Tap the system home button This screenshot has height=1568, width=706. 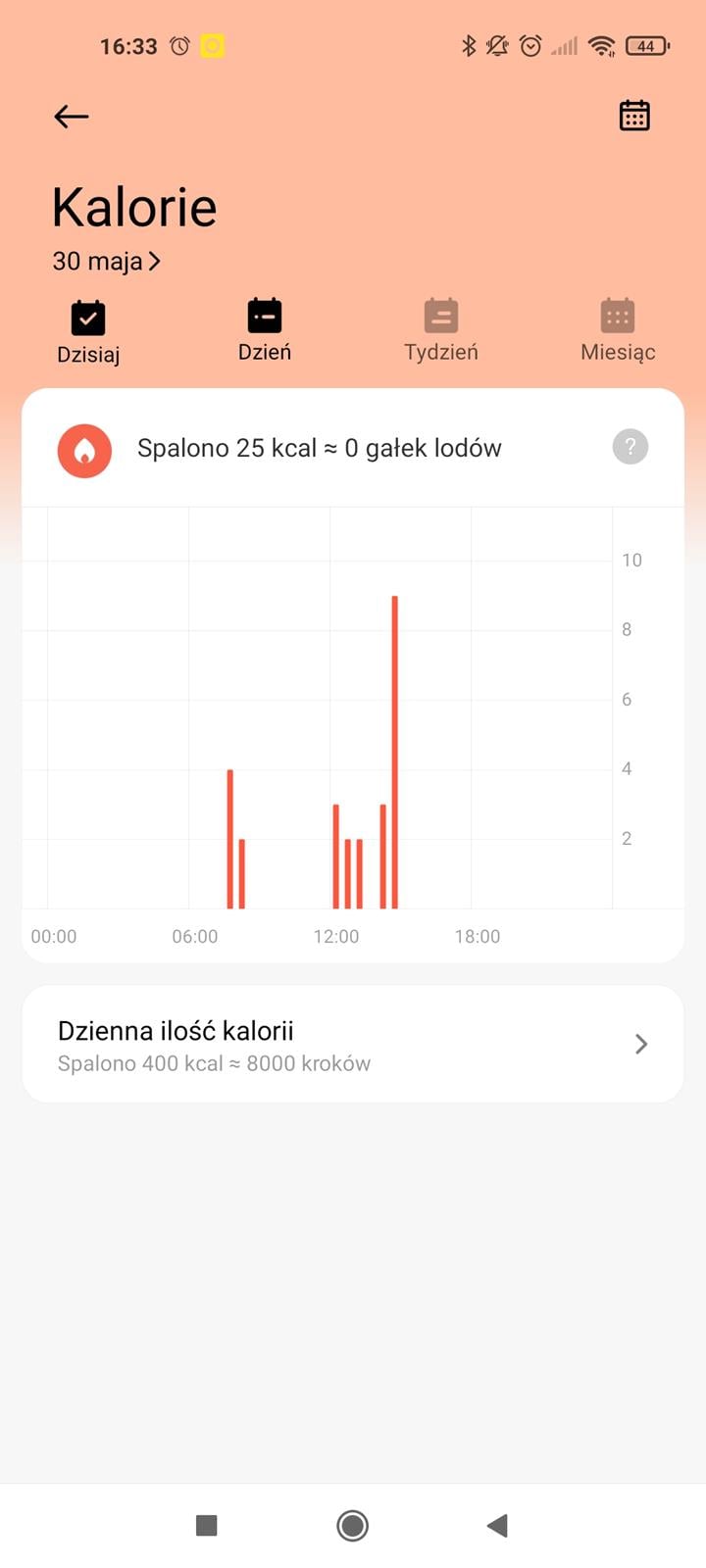(352, 1525)
